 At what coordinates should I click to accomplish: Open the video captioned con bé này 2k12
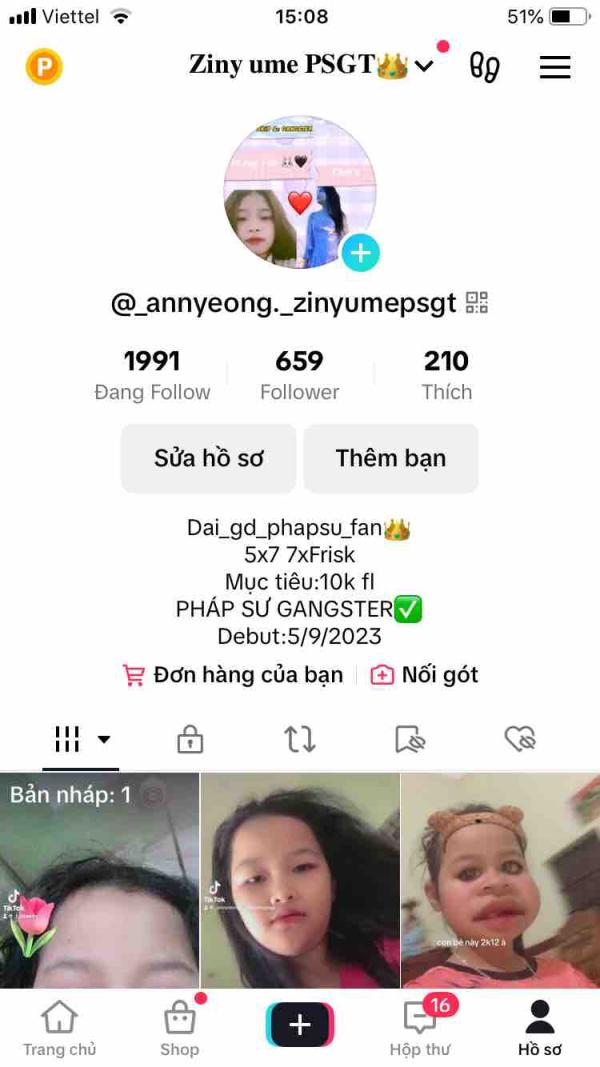click(501, 881)
